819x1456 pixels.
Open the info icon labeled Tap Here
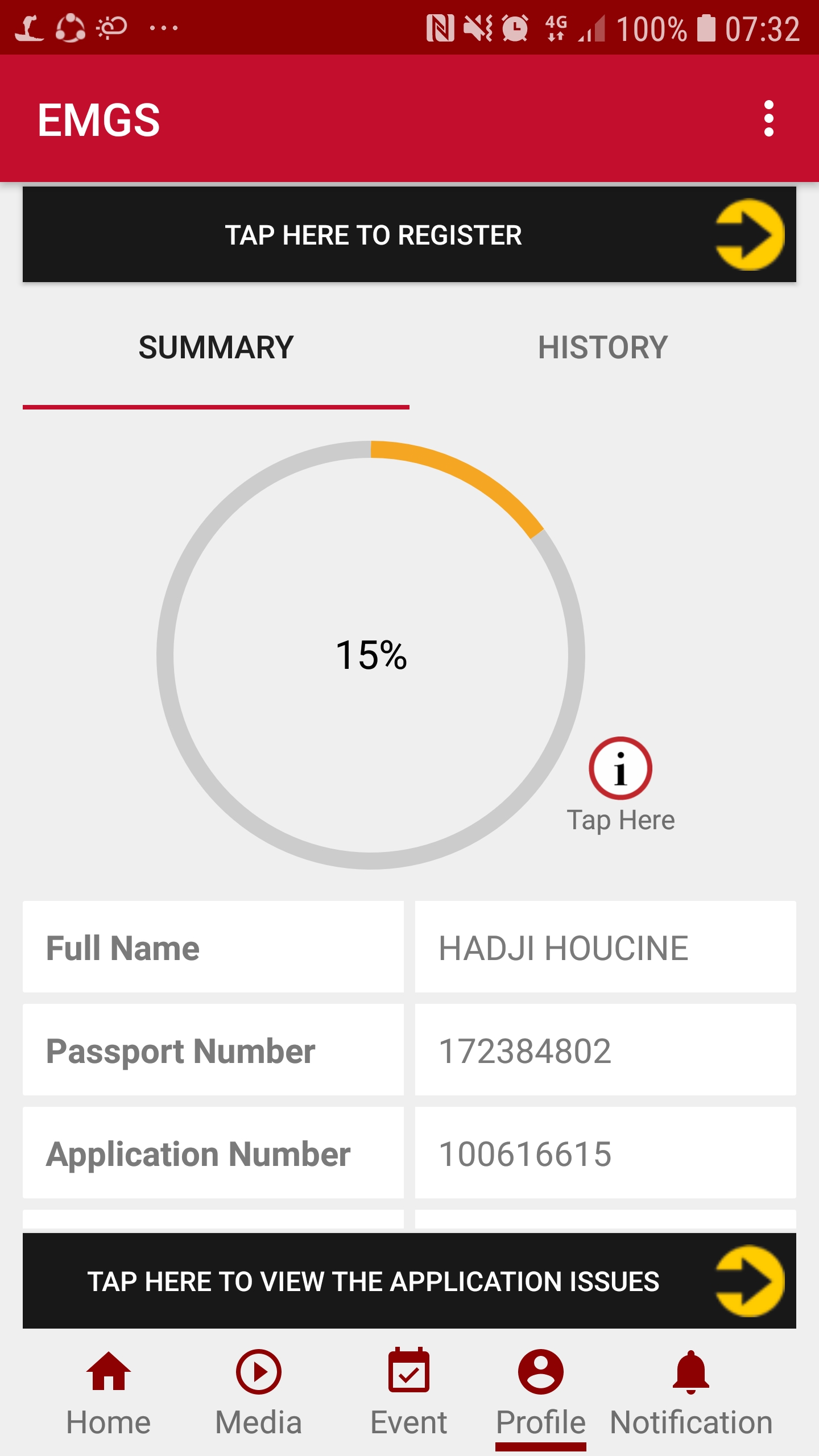point(620,770)
